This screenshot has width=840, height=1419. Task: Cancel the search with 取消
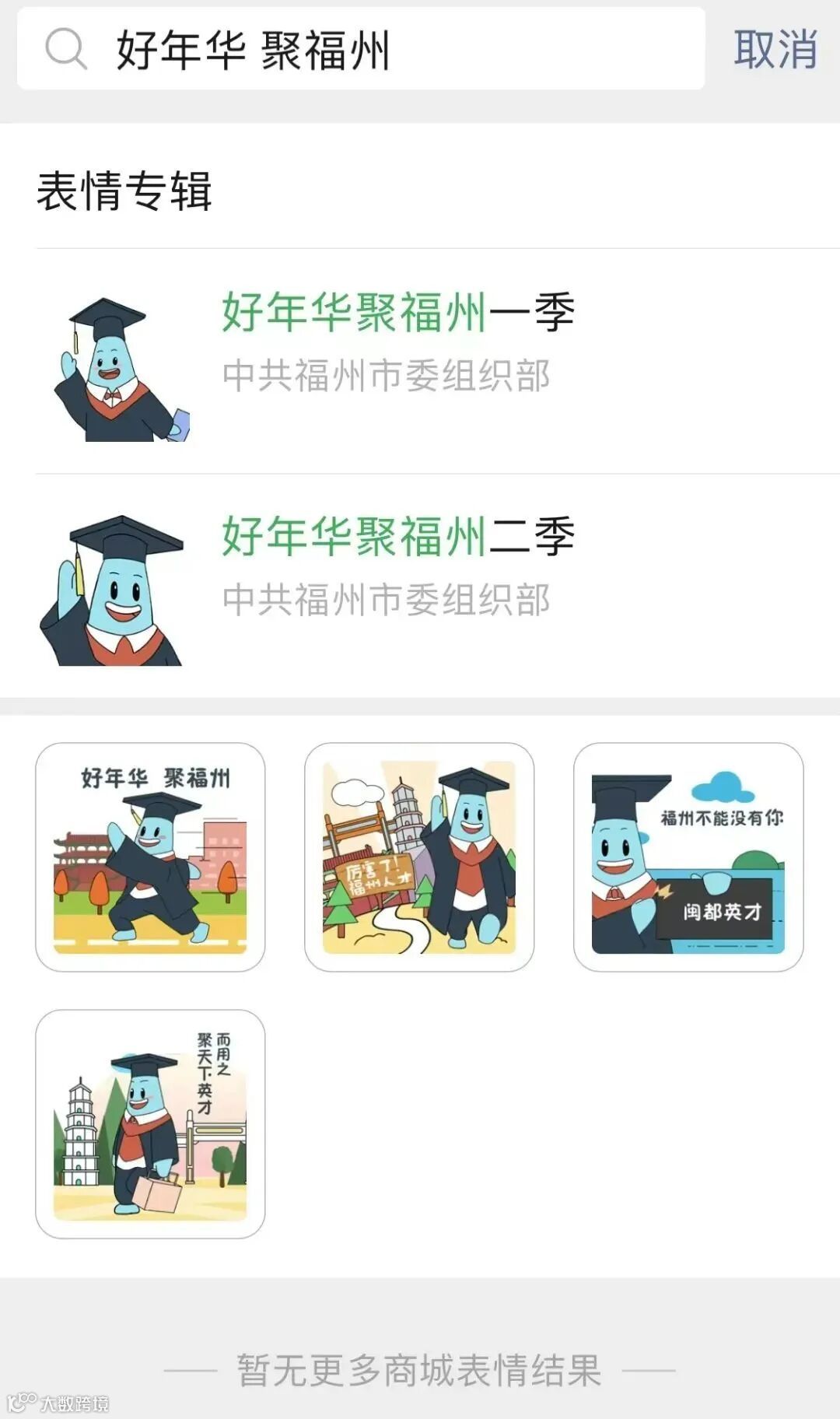tap(775, 50)
